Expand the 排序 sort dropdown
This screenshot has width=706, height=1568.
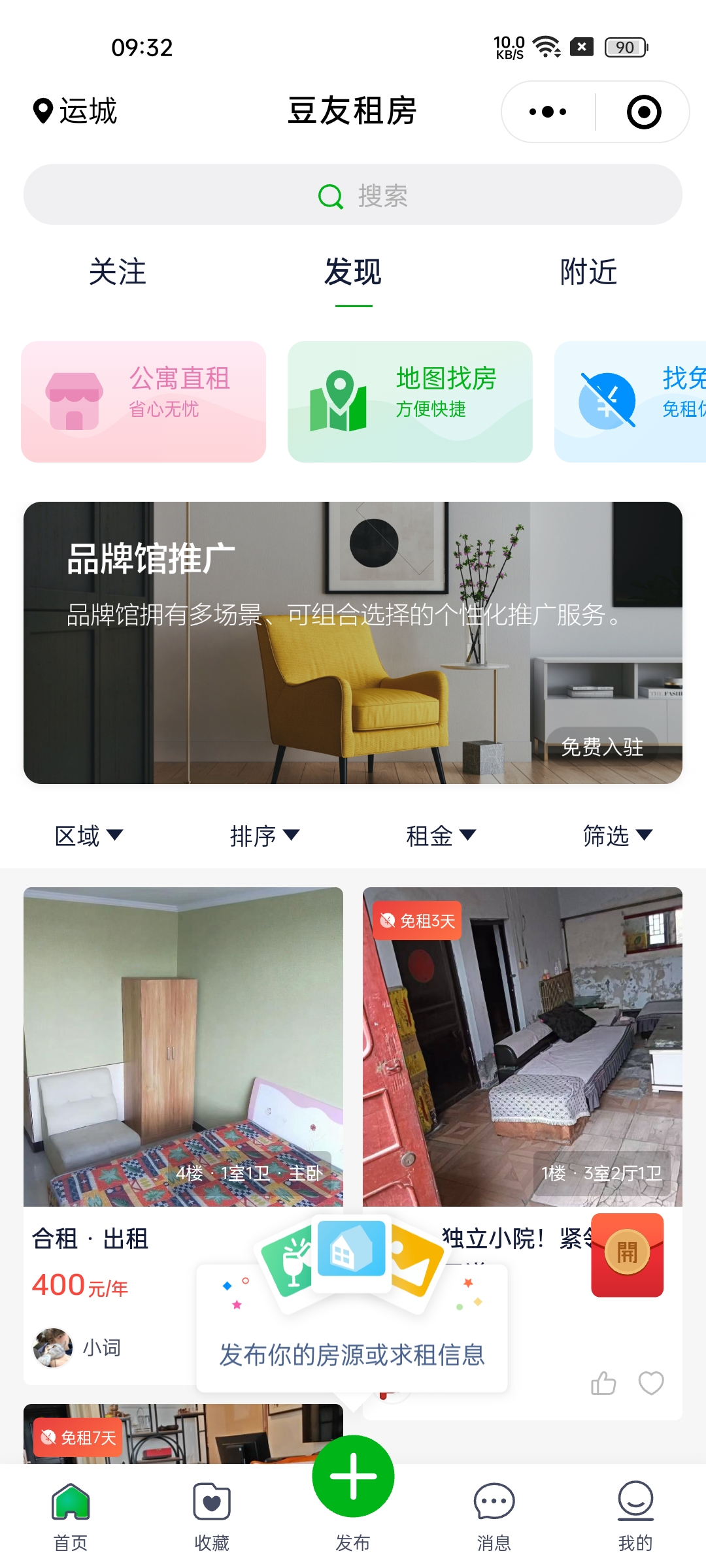pyautogui.click(x=264, y=836)
